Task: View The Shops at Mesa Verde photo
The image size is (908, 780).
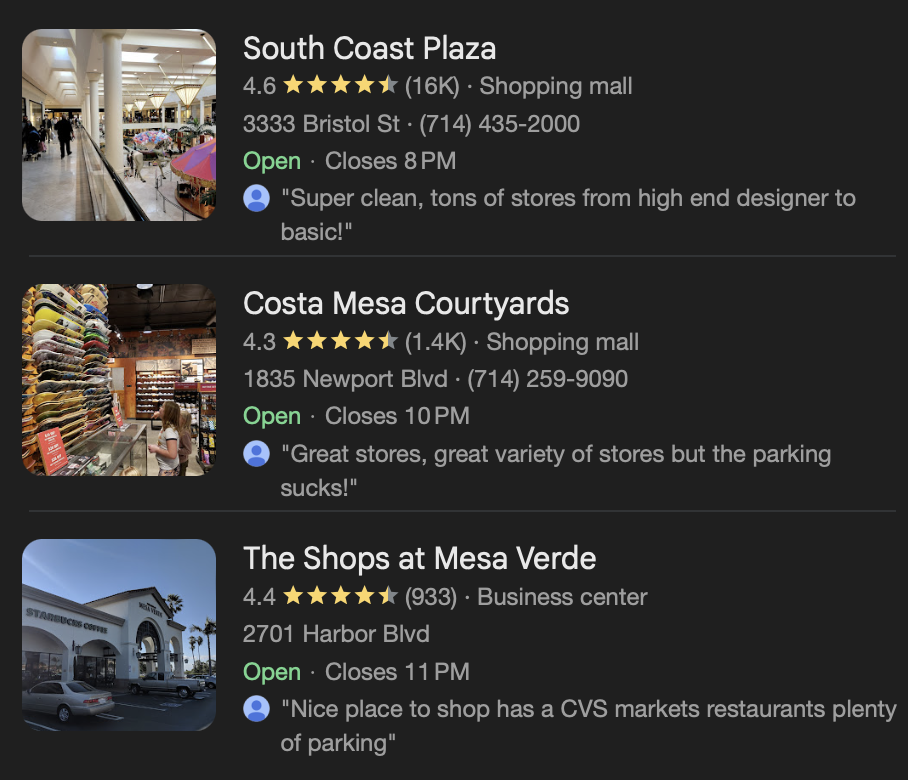Action: pyautogui.click(x=119, y=635)
